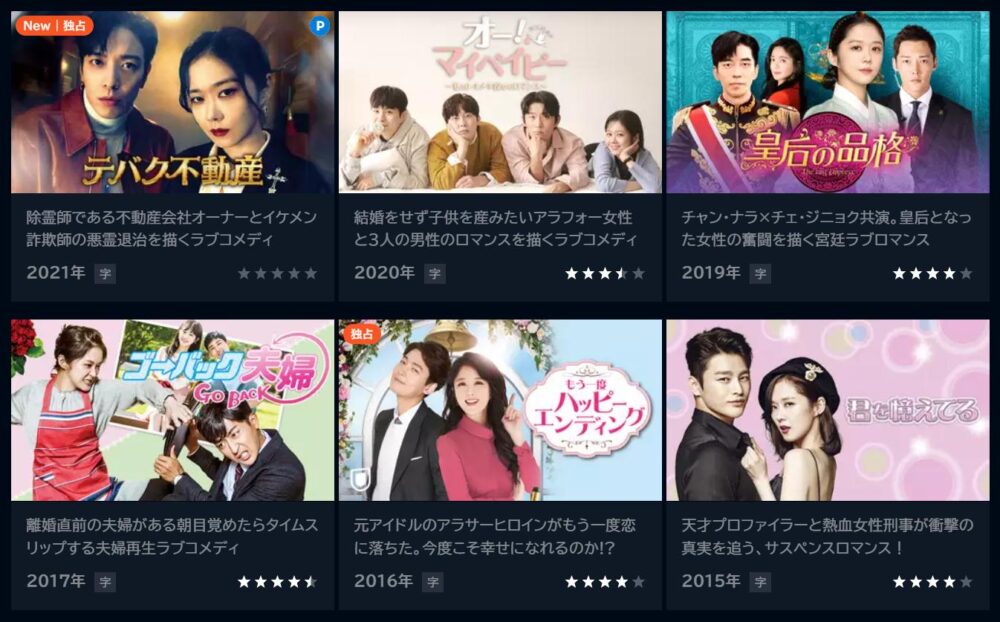
Task: Open the テバク不動産 drama card
Action: [x=172, y=103]
